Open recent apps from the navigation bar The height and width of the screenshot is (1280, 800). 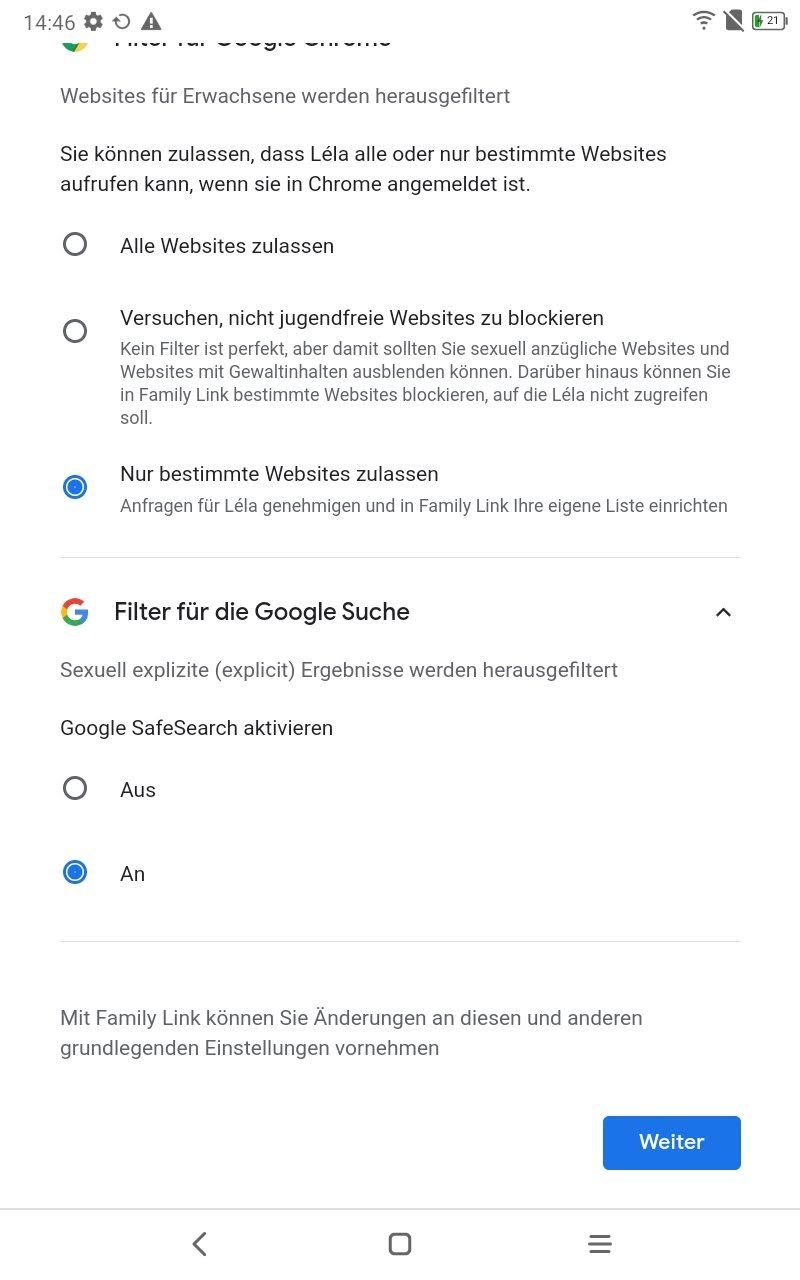click(600, 1244)
